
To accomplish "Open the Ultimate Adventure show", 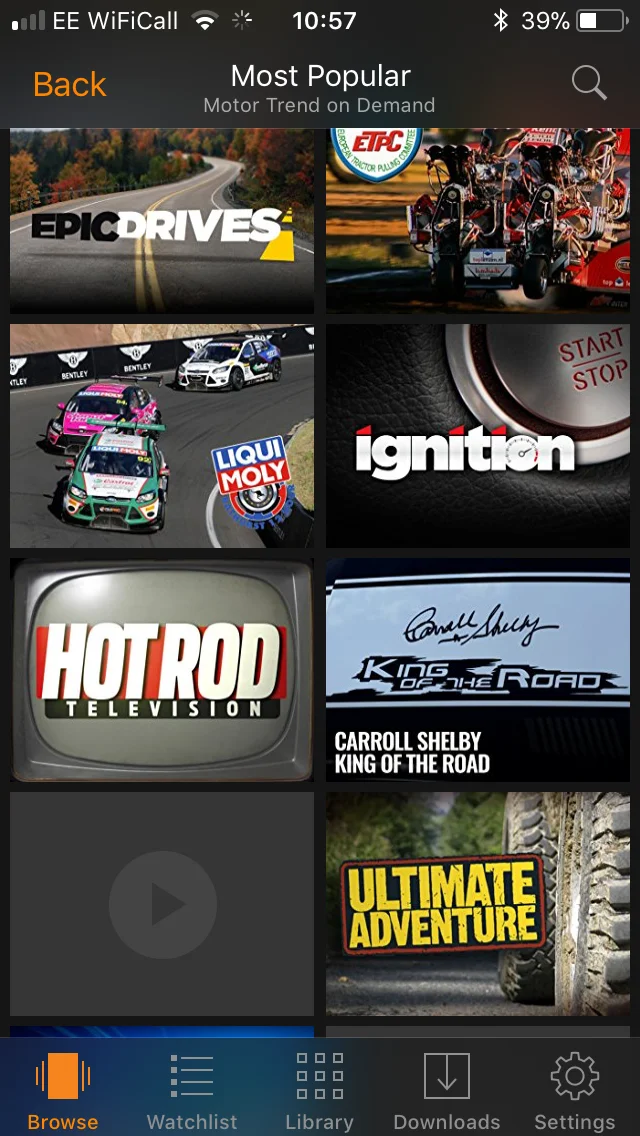I will click(478, 904).
